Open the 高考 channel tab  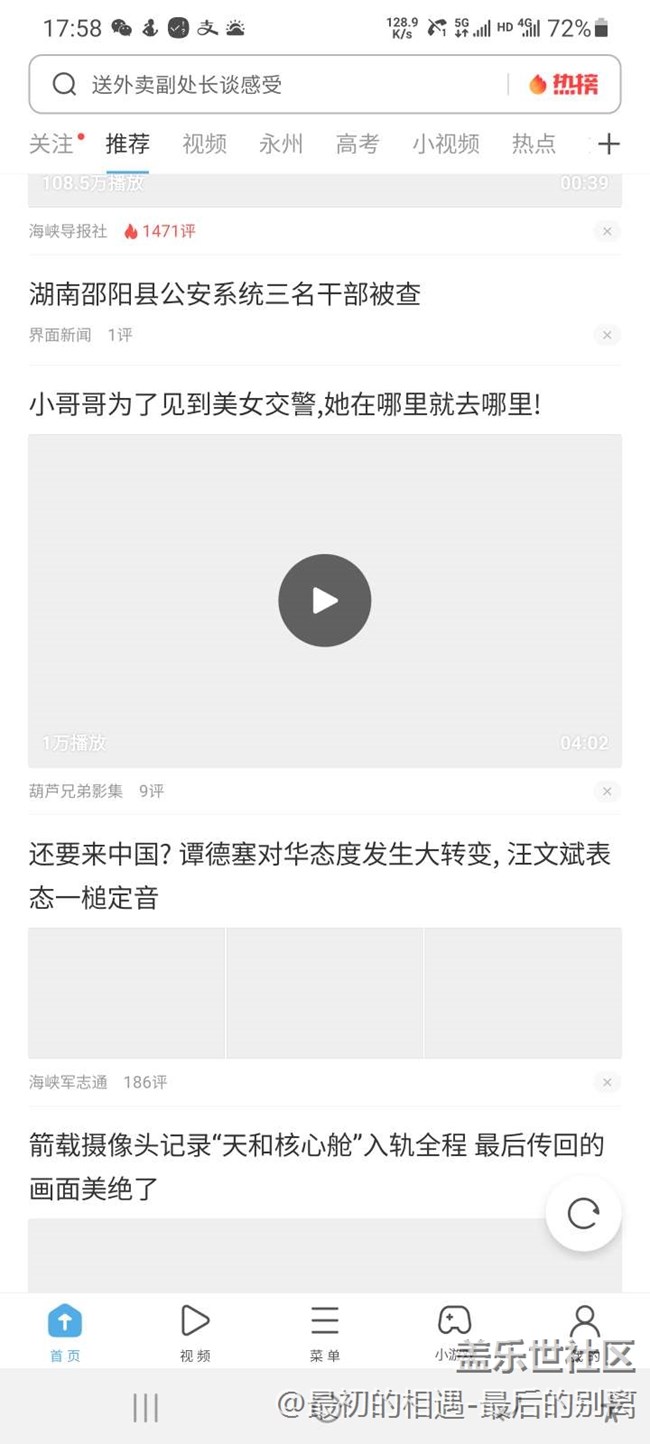(x=357, y=144)
